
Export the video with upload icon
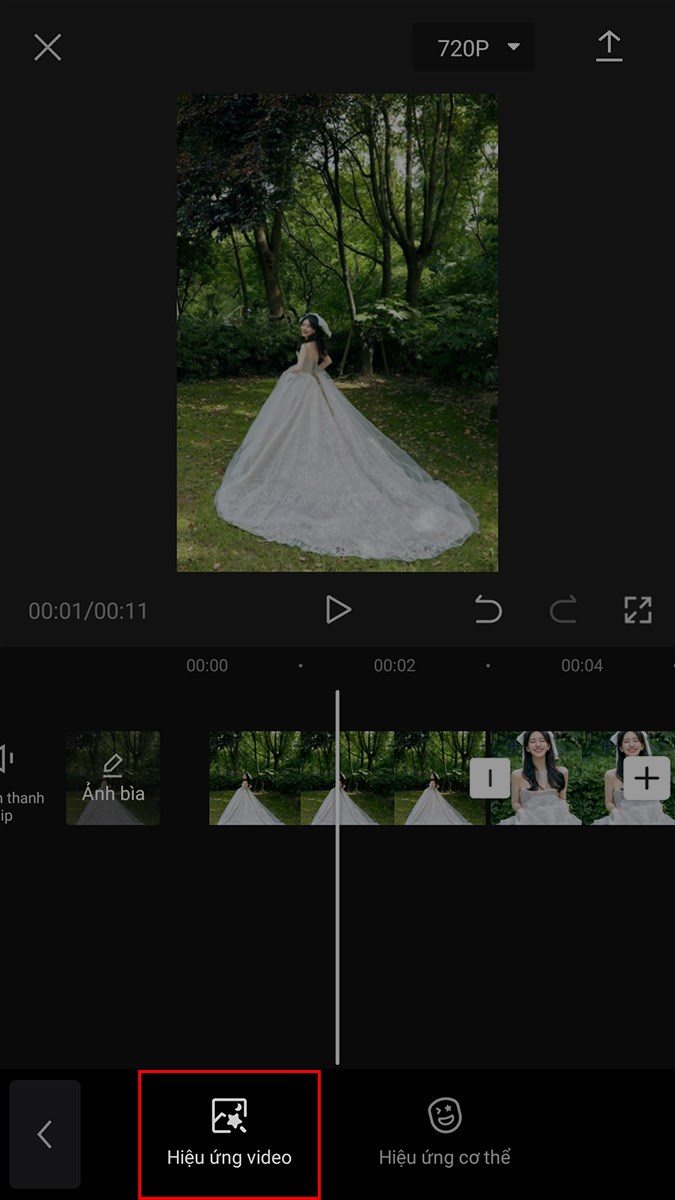click(x=609, y=47)
